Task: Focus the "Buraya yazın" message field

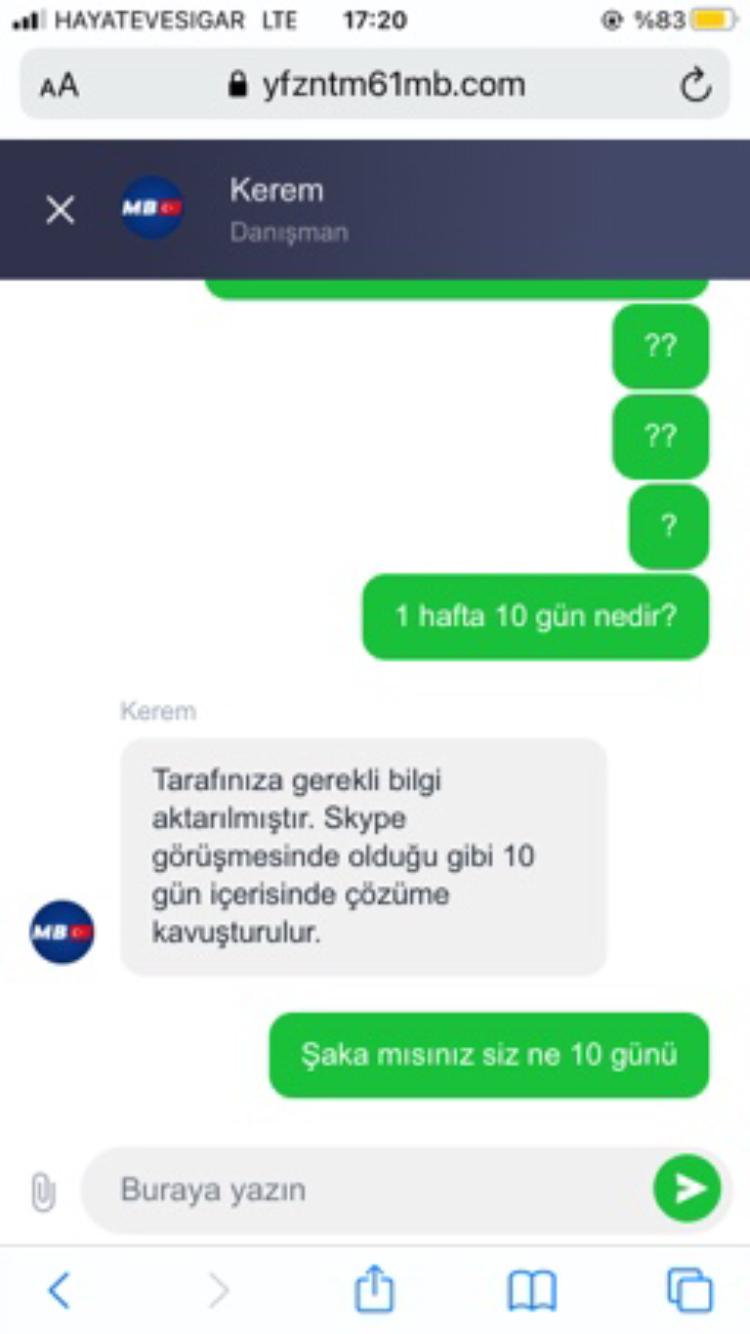Action: (x=365, y=1190)
